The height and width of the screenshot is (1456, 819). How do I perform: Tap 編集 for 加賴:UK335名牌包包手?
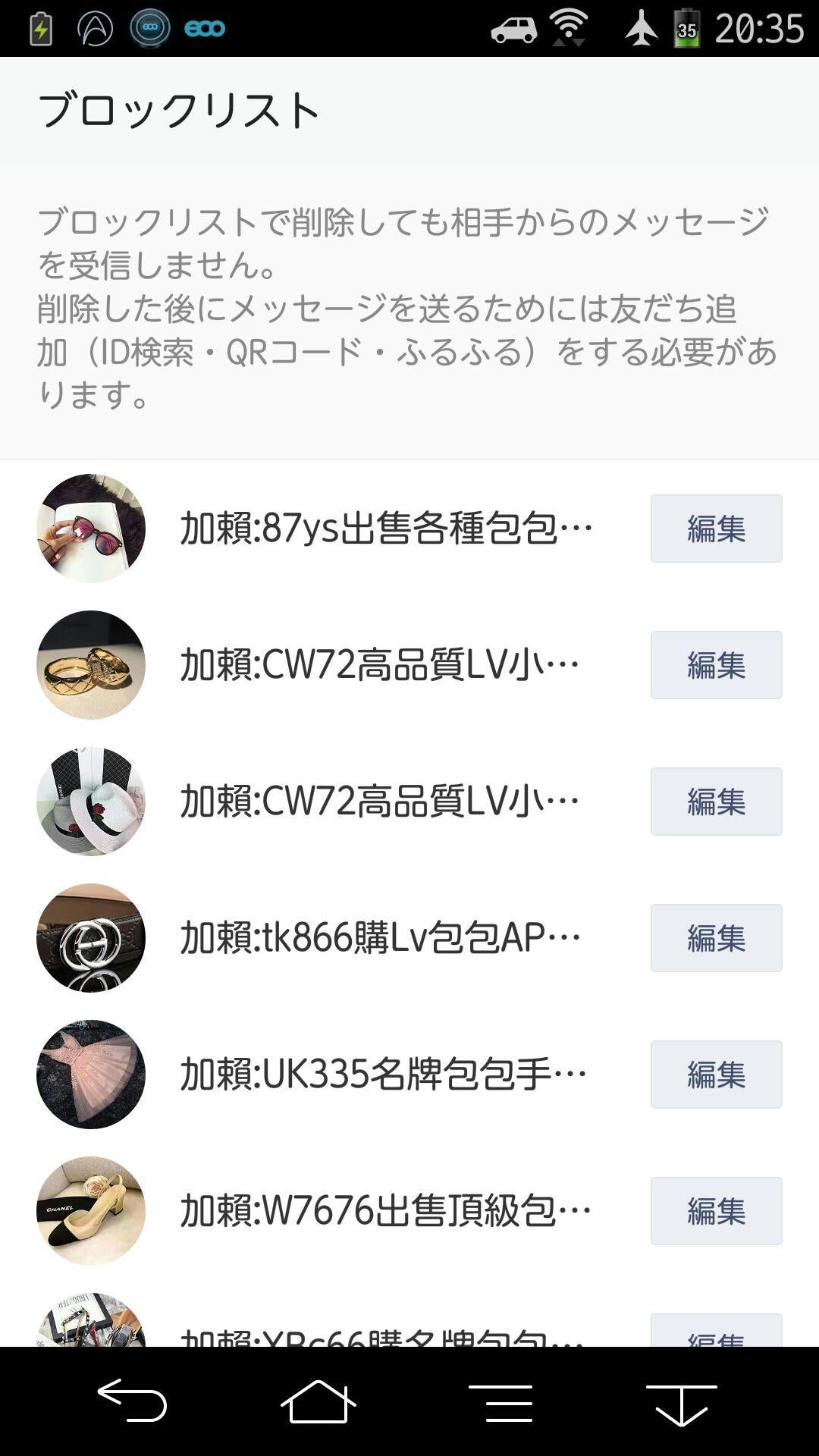point(715,1074)
